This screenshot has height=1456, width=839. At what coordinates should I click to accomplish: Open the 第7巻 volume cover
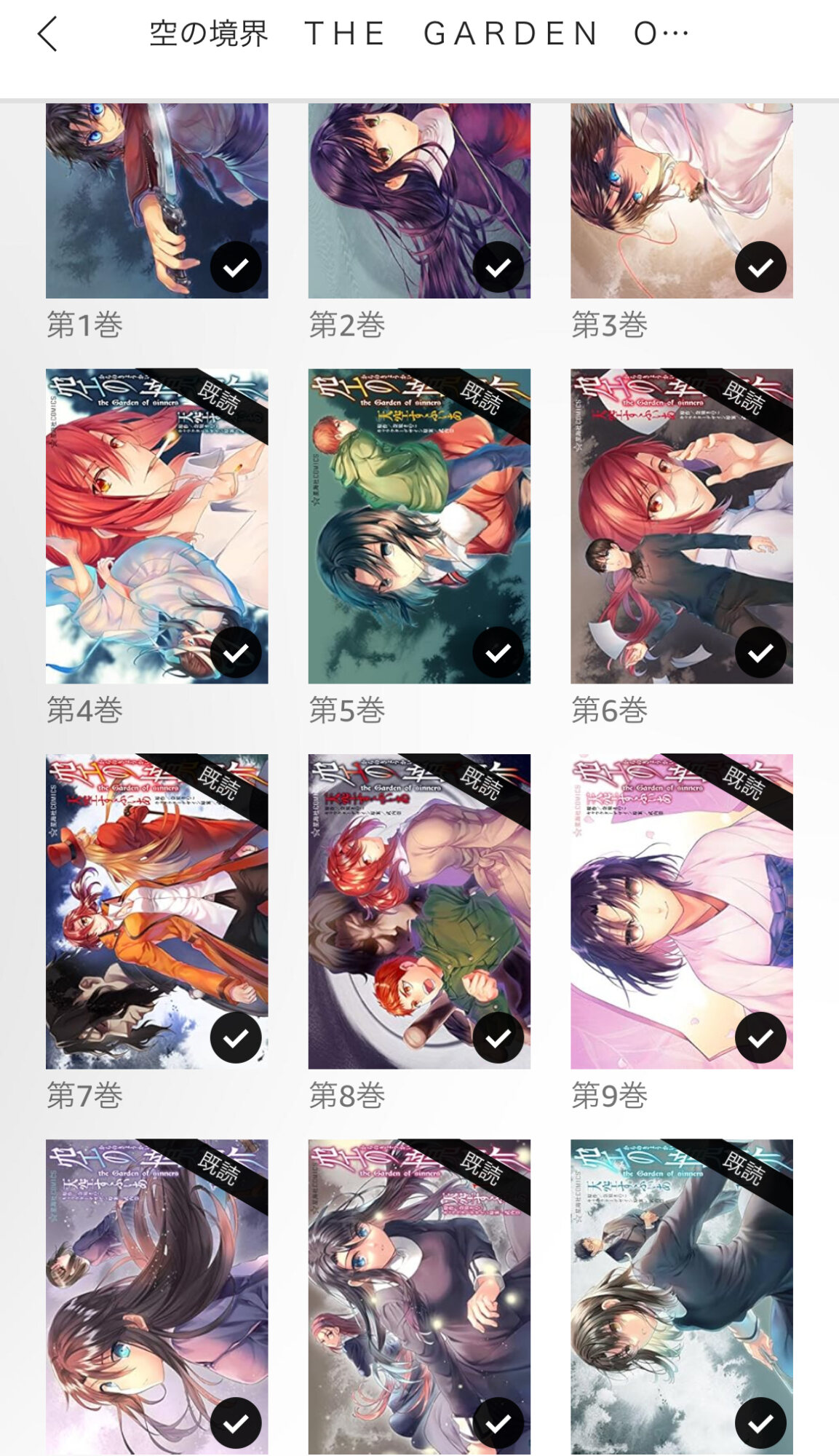coord(156,911)
